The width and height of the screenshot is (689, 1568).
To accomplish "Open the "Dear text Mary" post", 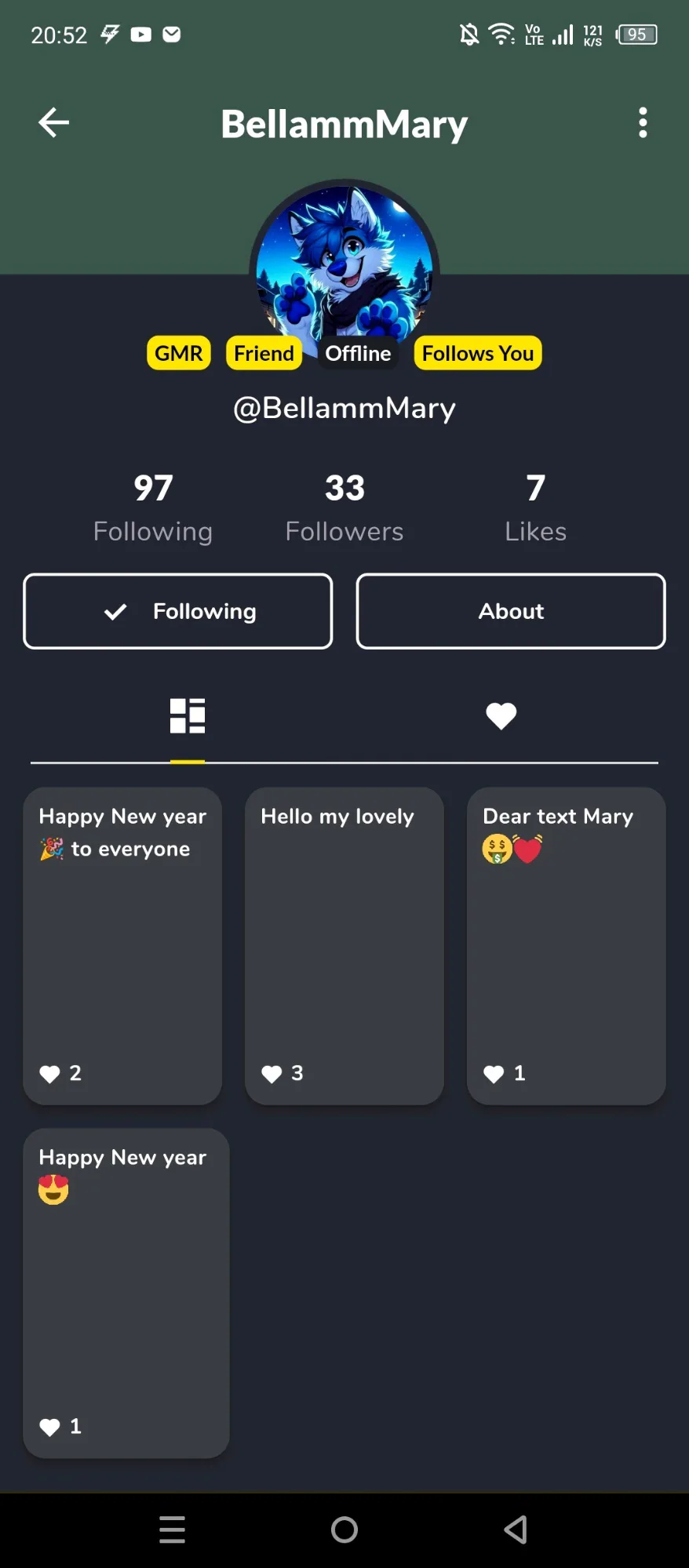I will (567, 946).
